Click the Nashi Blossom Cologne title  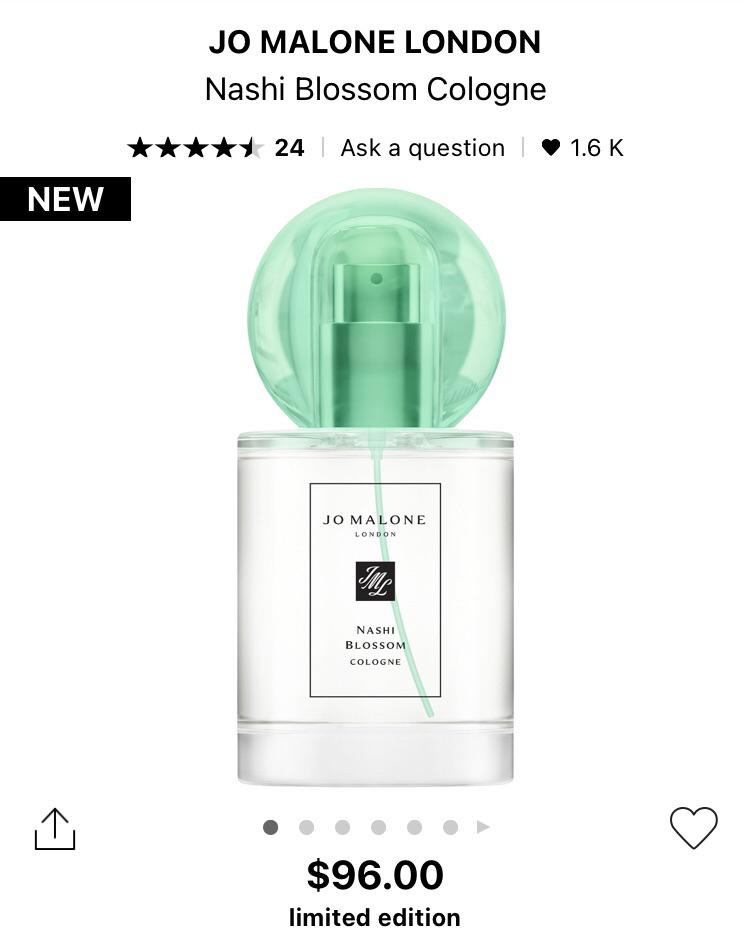click(x=375, y=89)
